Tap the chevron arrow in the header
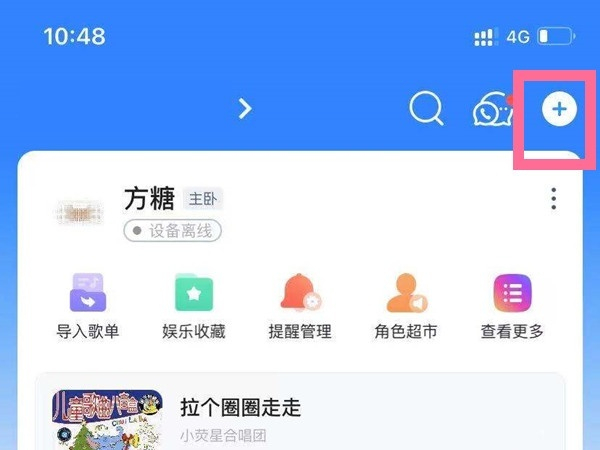600x450 pixels. [x=245, y=109]
